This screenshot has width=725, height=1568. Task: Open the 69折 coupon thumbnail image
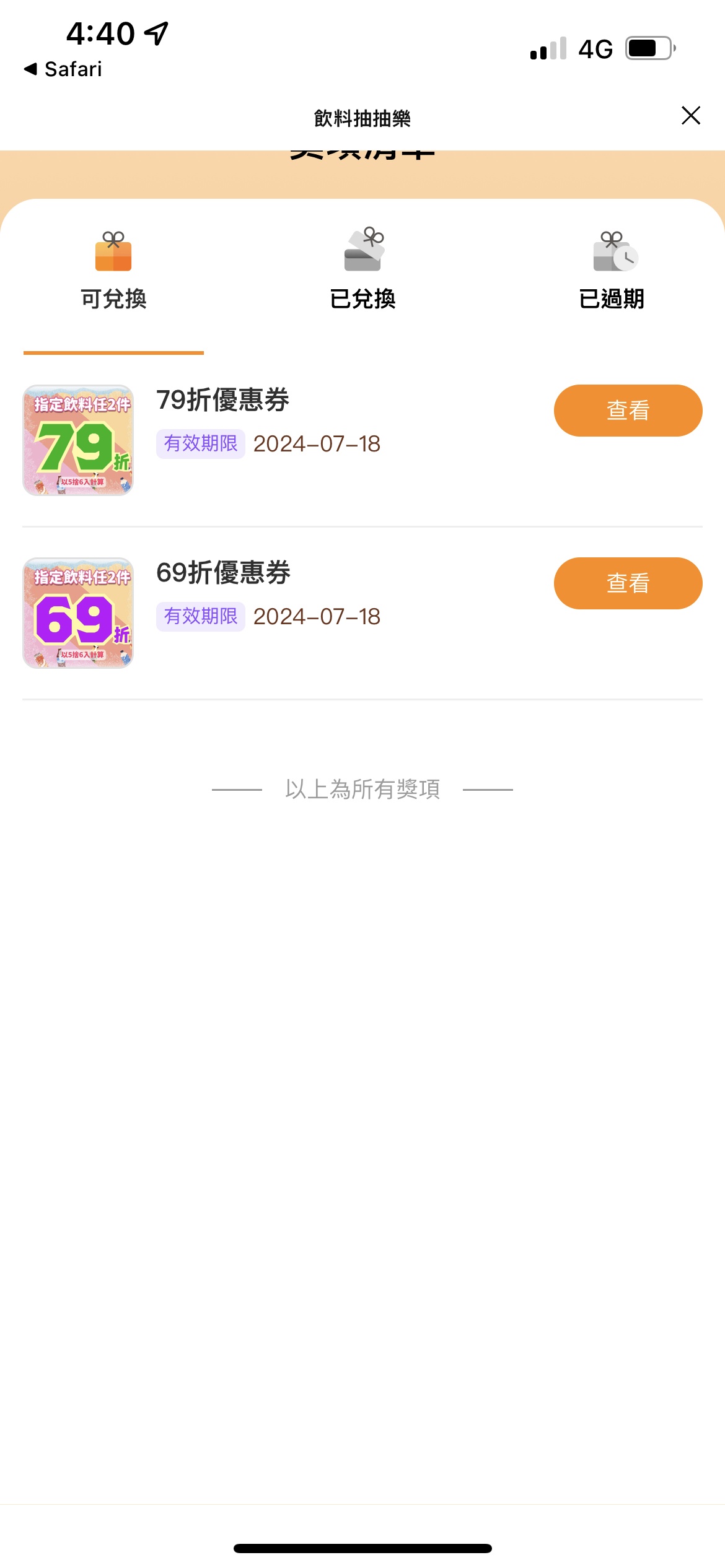click(78, 613)
